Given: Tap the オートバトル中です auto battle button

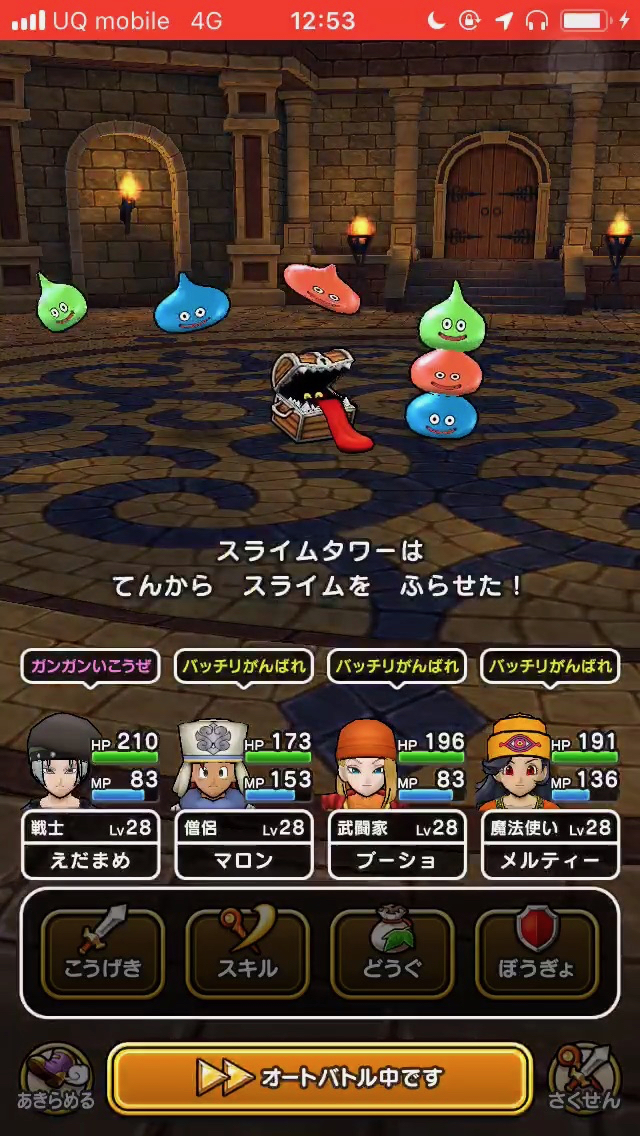Looking at the screenshot, I should pos(319,1077).
